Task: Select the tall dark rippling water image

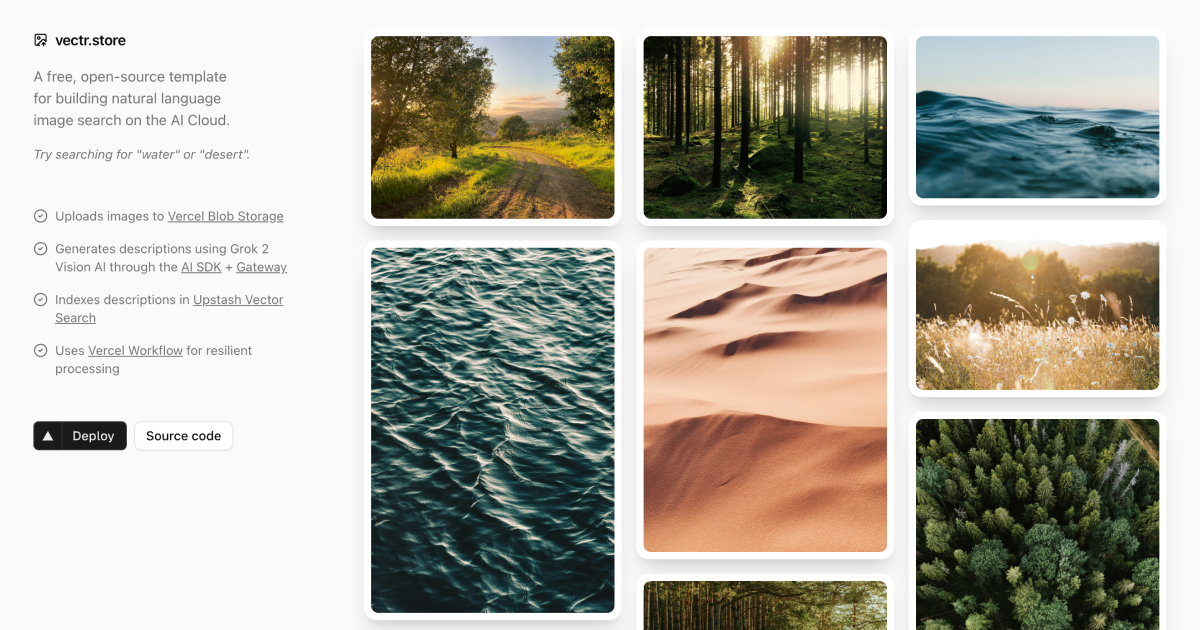Action: (492, 430)
